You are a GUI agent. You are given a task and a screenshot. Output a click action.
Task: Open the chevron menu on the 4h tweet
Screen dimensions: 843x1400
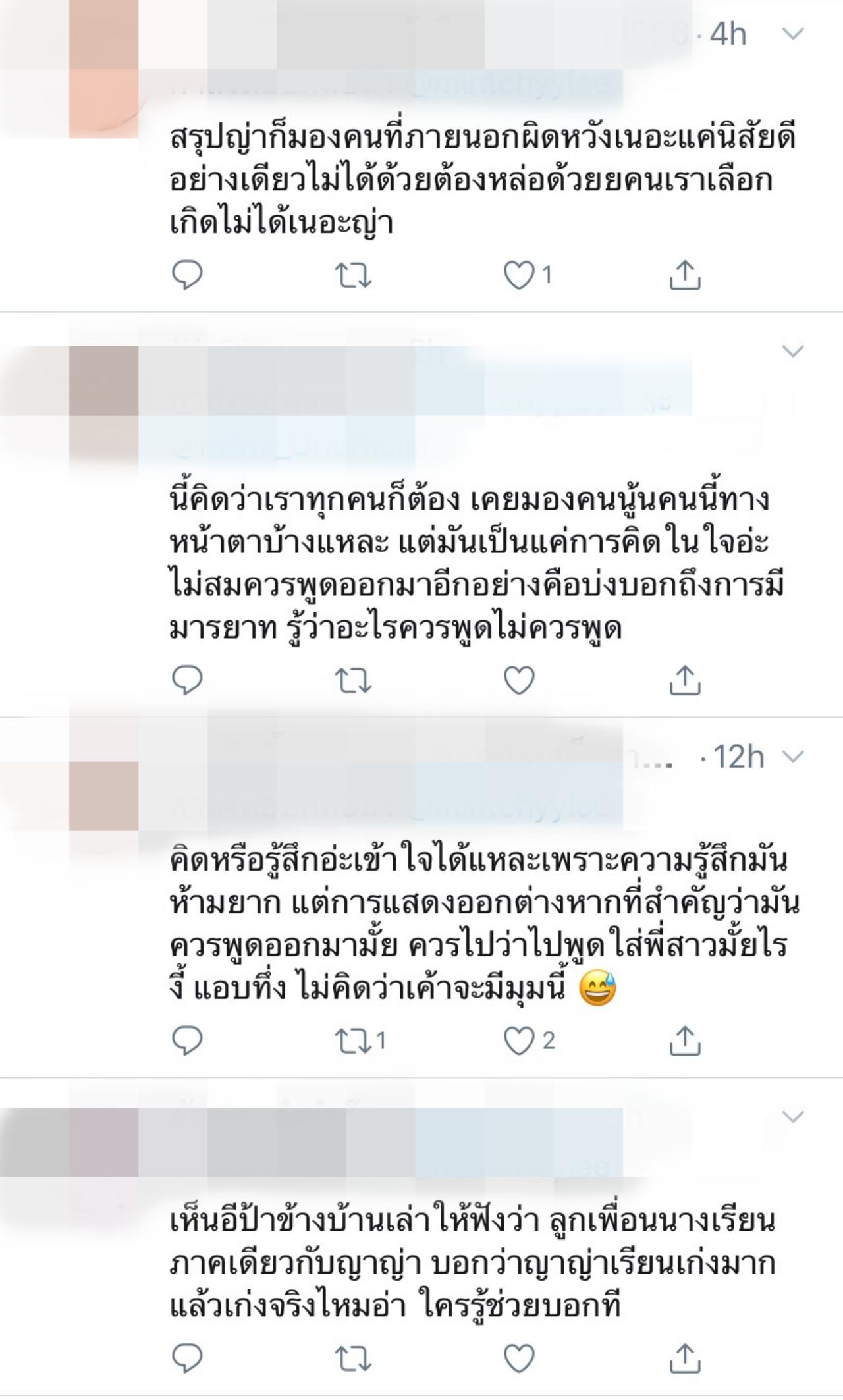[x=792, y=34]
